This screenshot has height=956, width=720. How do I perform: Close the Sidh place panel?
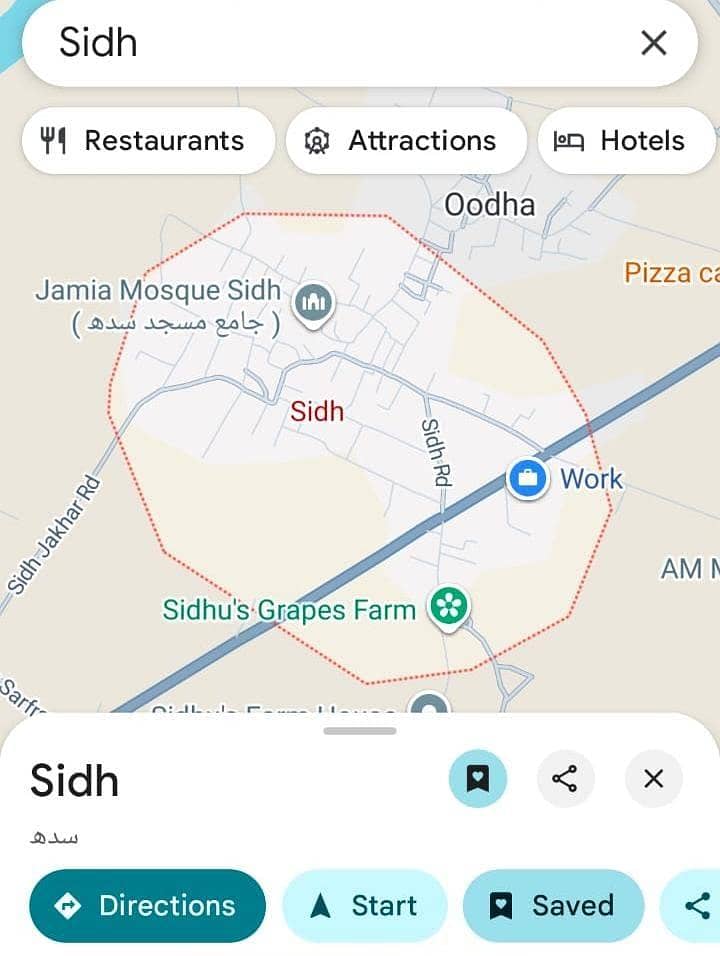pos(653,778)
